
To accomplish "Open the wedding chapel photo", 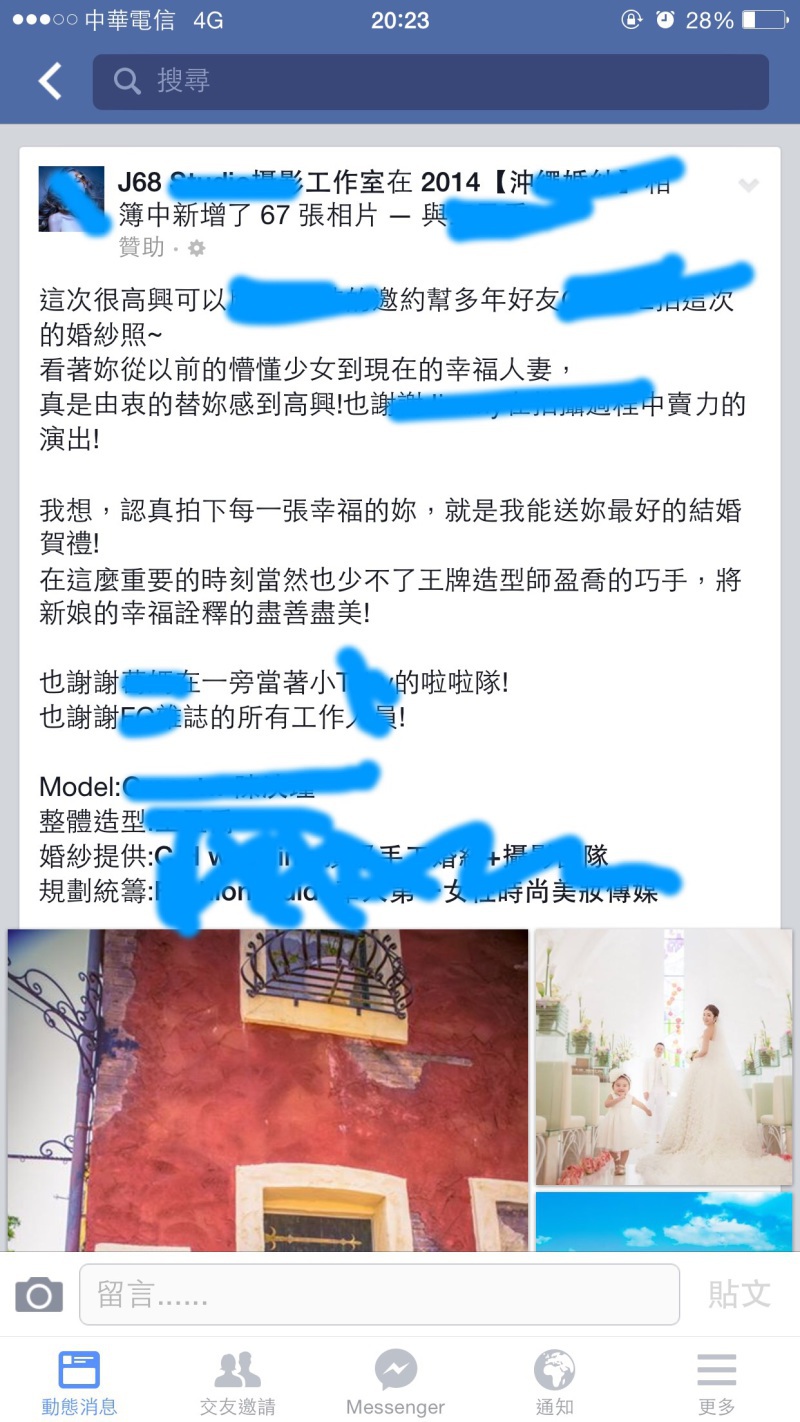I will coord(663,1056).
